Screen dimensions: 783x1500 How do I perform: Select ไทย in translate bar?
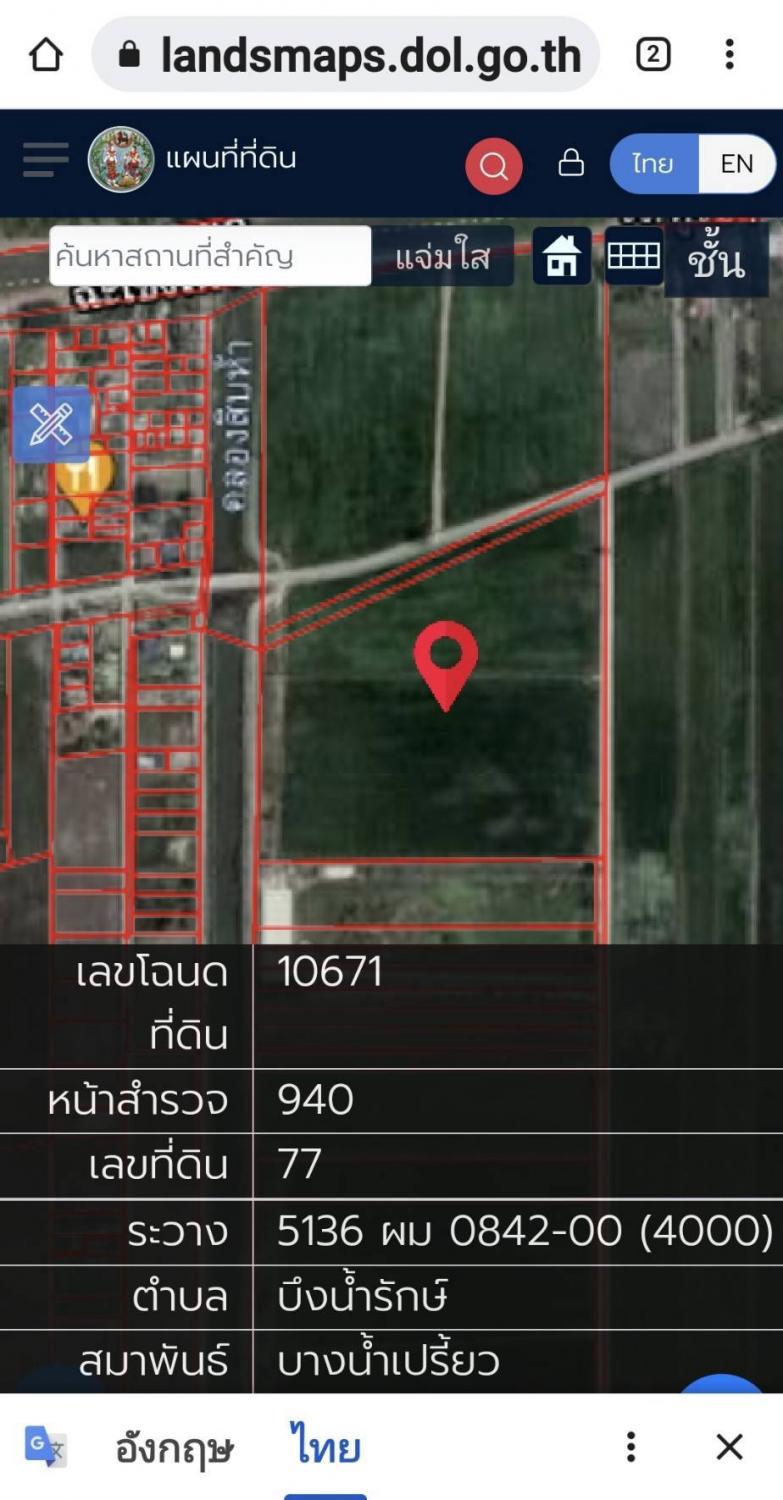click(325, 1448)
